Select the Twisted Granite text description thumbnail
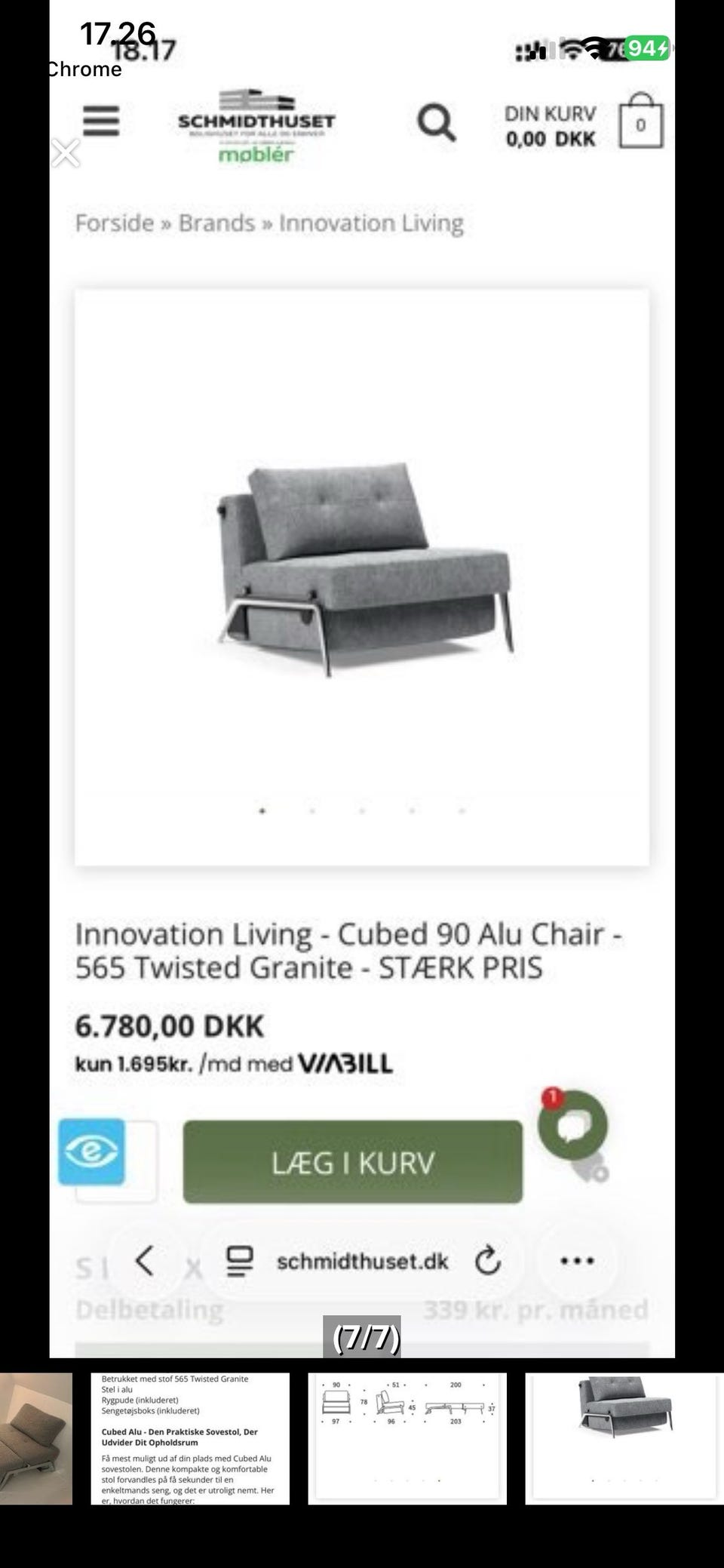 (190, 1438)
